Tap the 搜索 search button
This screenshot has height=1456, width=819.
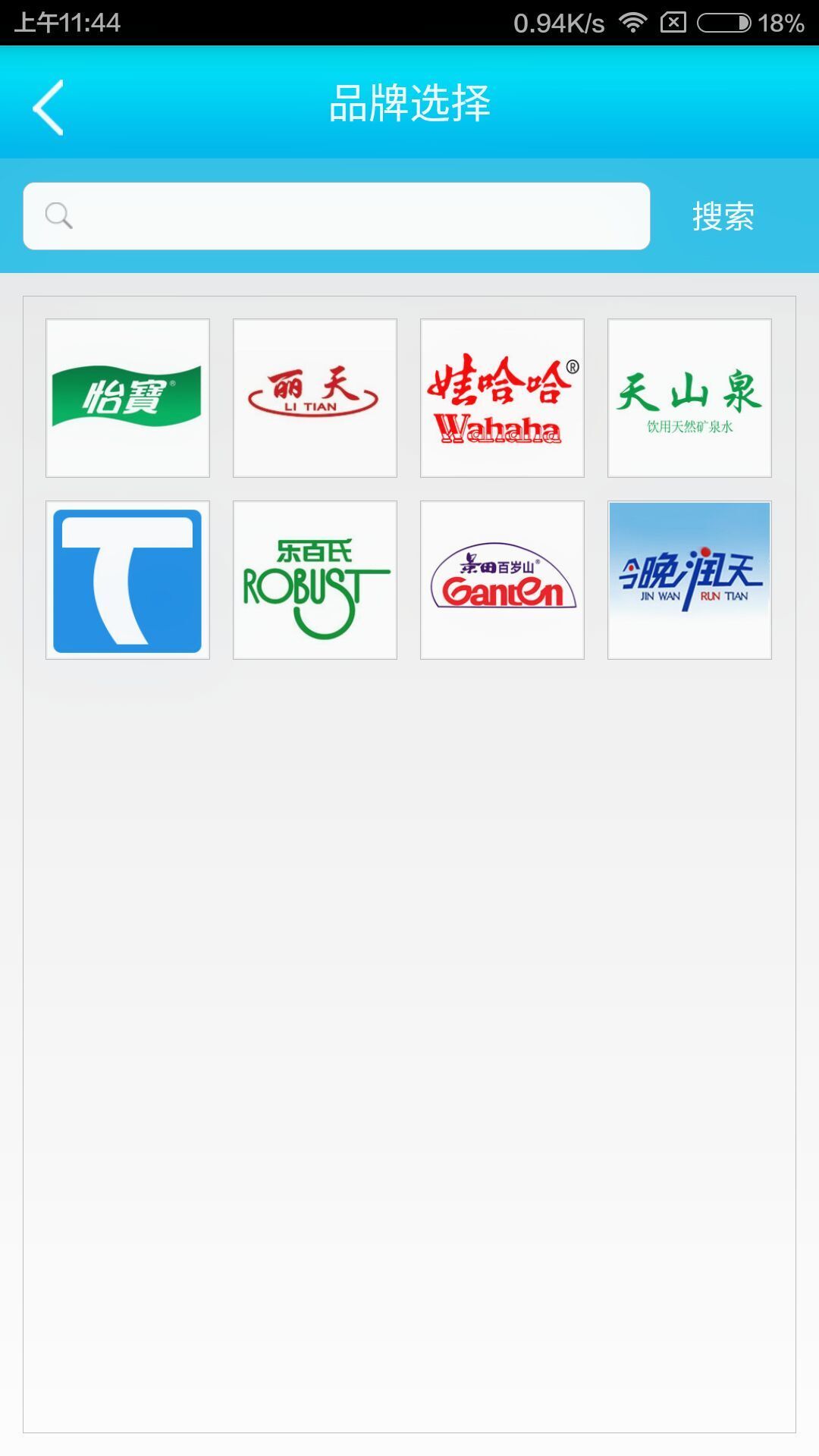click(x=723, y=216)
